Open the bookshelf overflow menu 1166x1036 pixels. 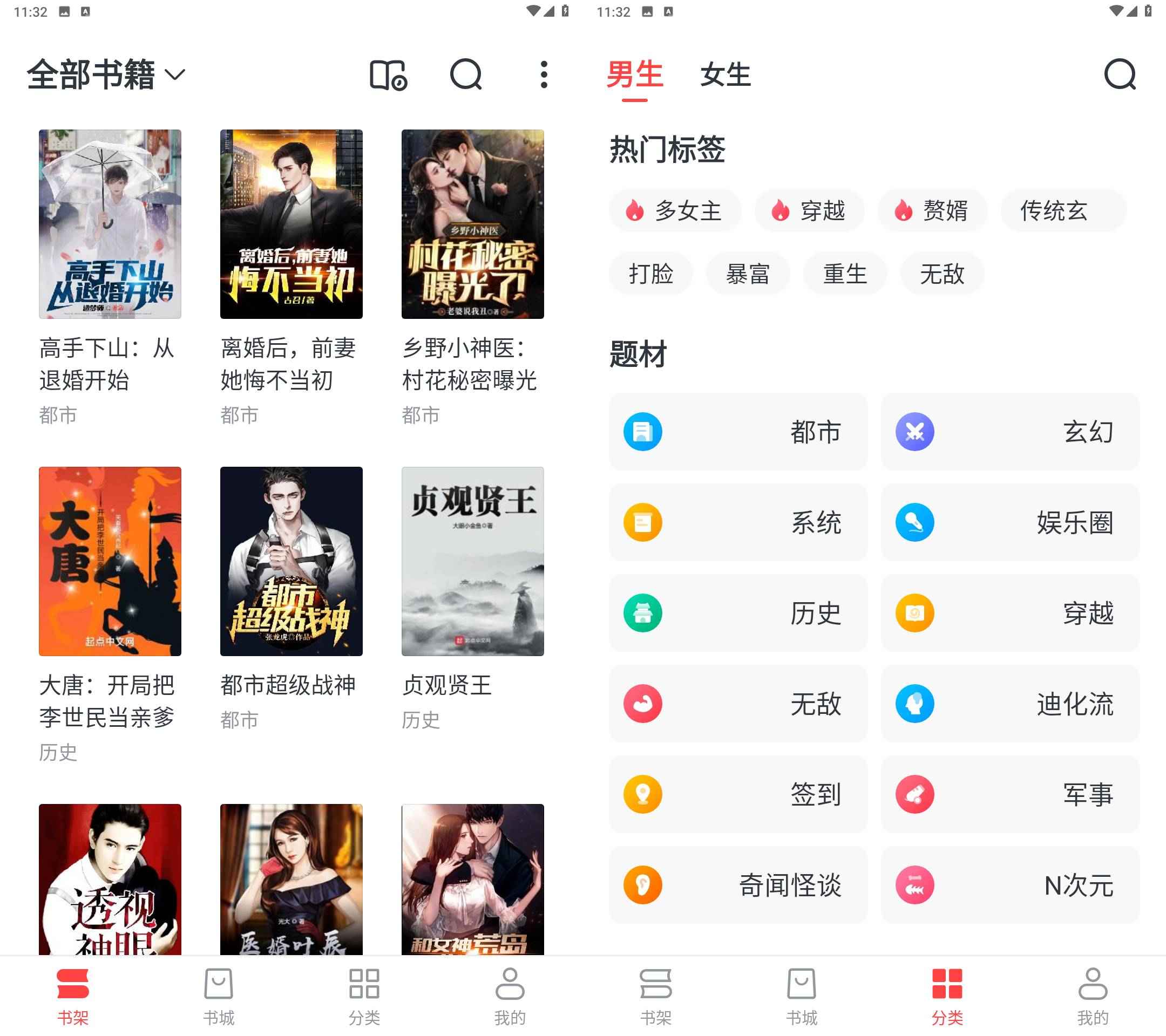[x=544, y=74]
